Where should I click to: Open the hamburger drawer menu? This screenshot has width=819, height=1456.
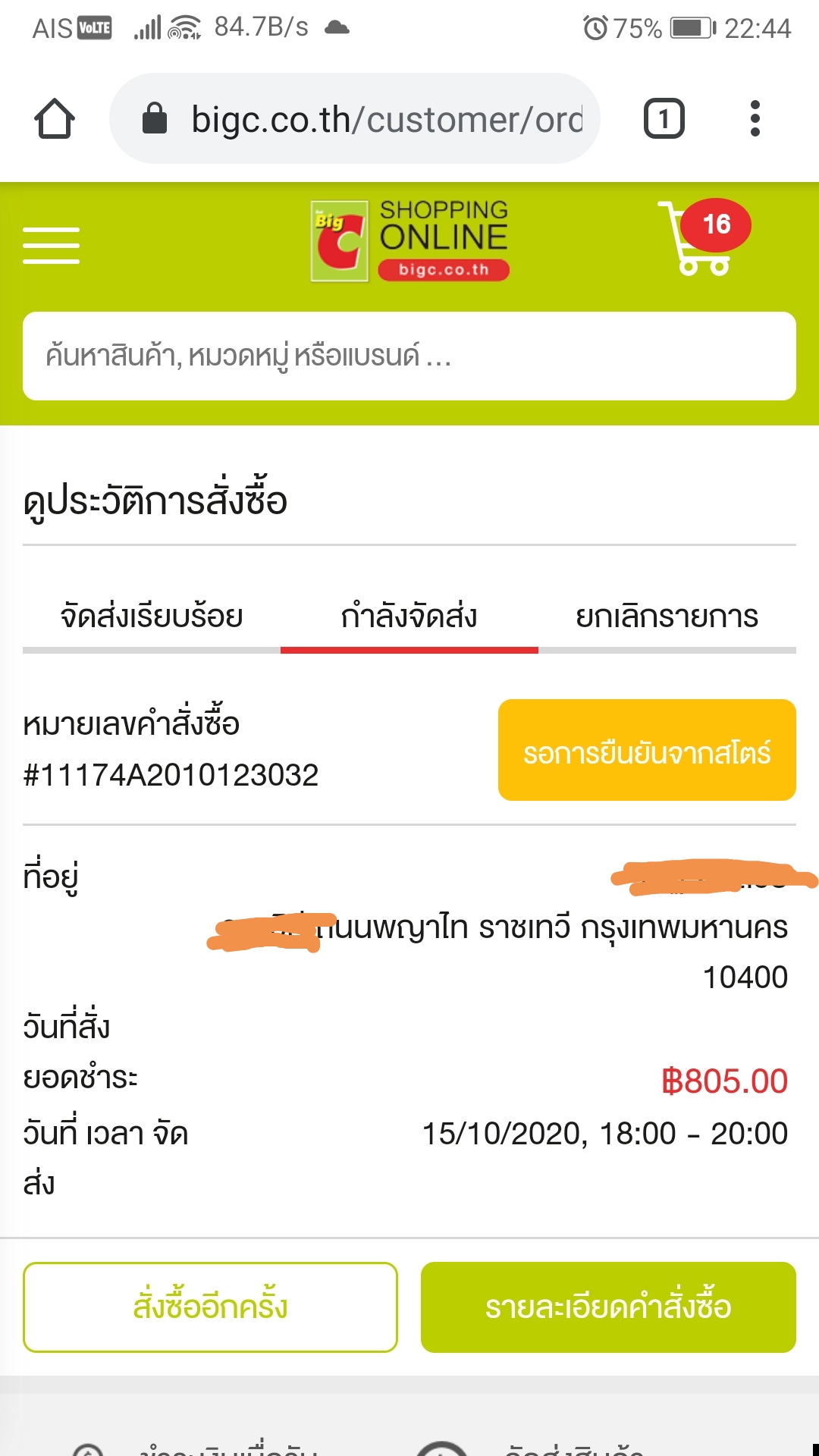click(x=51, y=245)
